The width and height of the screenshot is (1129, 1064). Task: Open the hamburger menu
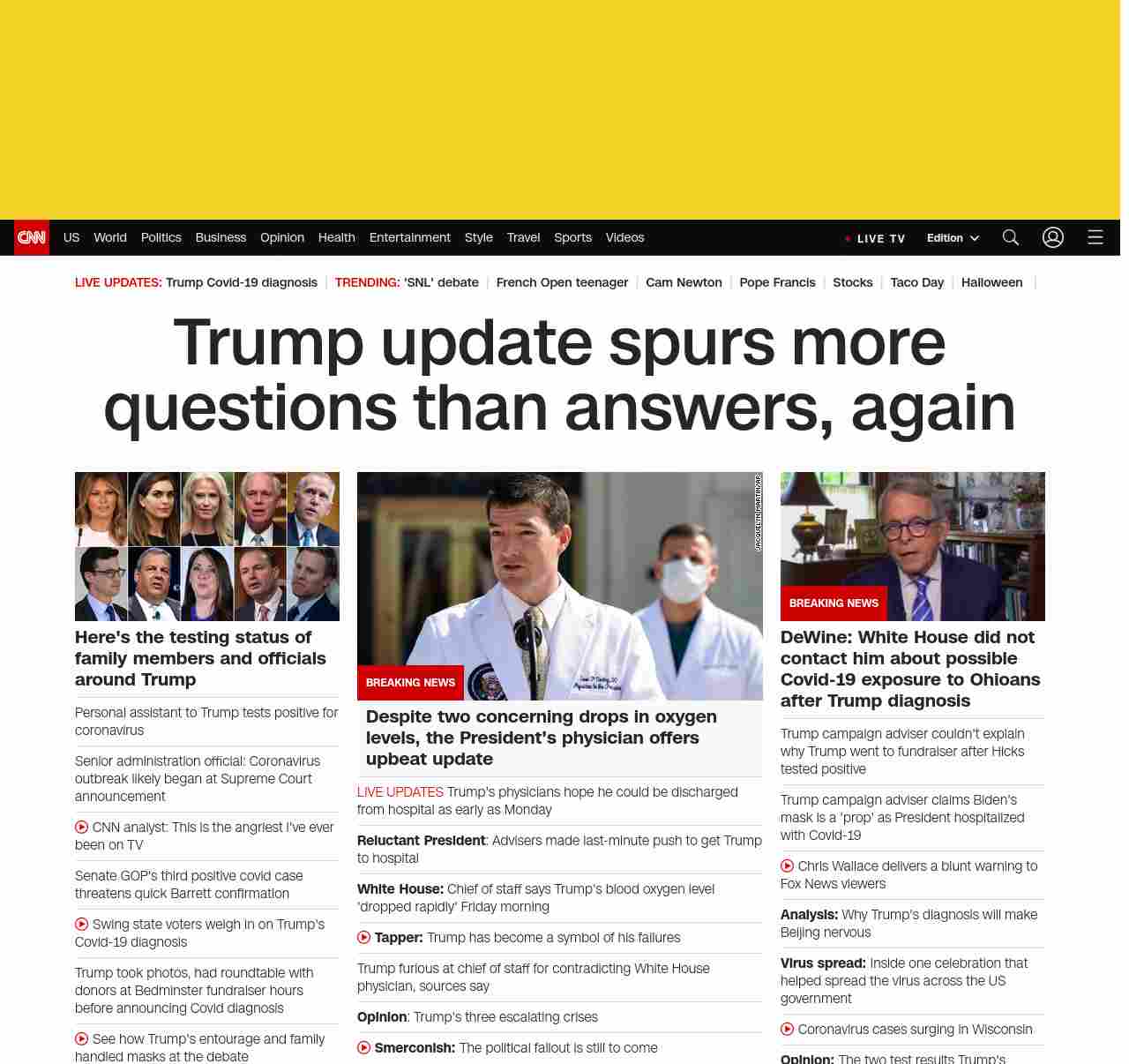coord(1095,238)
